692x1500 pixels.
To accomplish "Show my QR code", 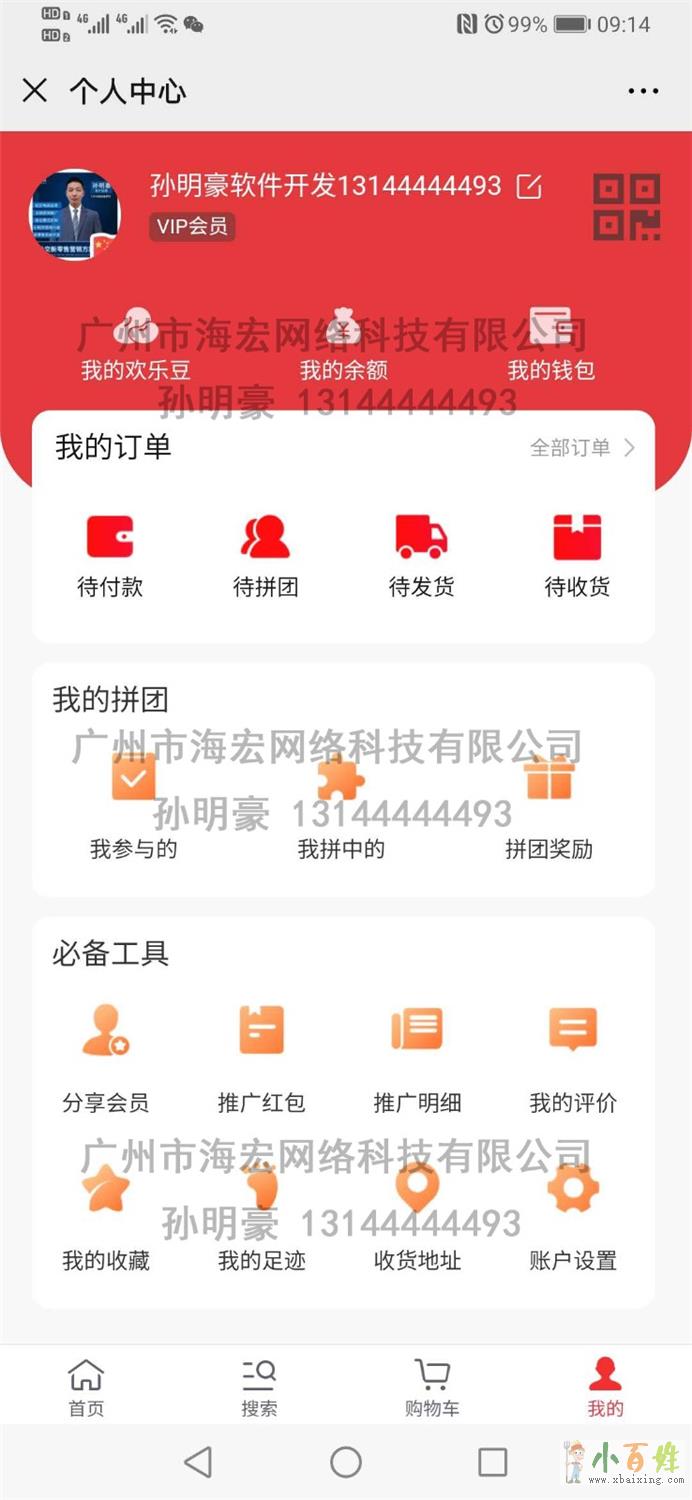I will point(626,207).
